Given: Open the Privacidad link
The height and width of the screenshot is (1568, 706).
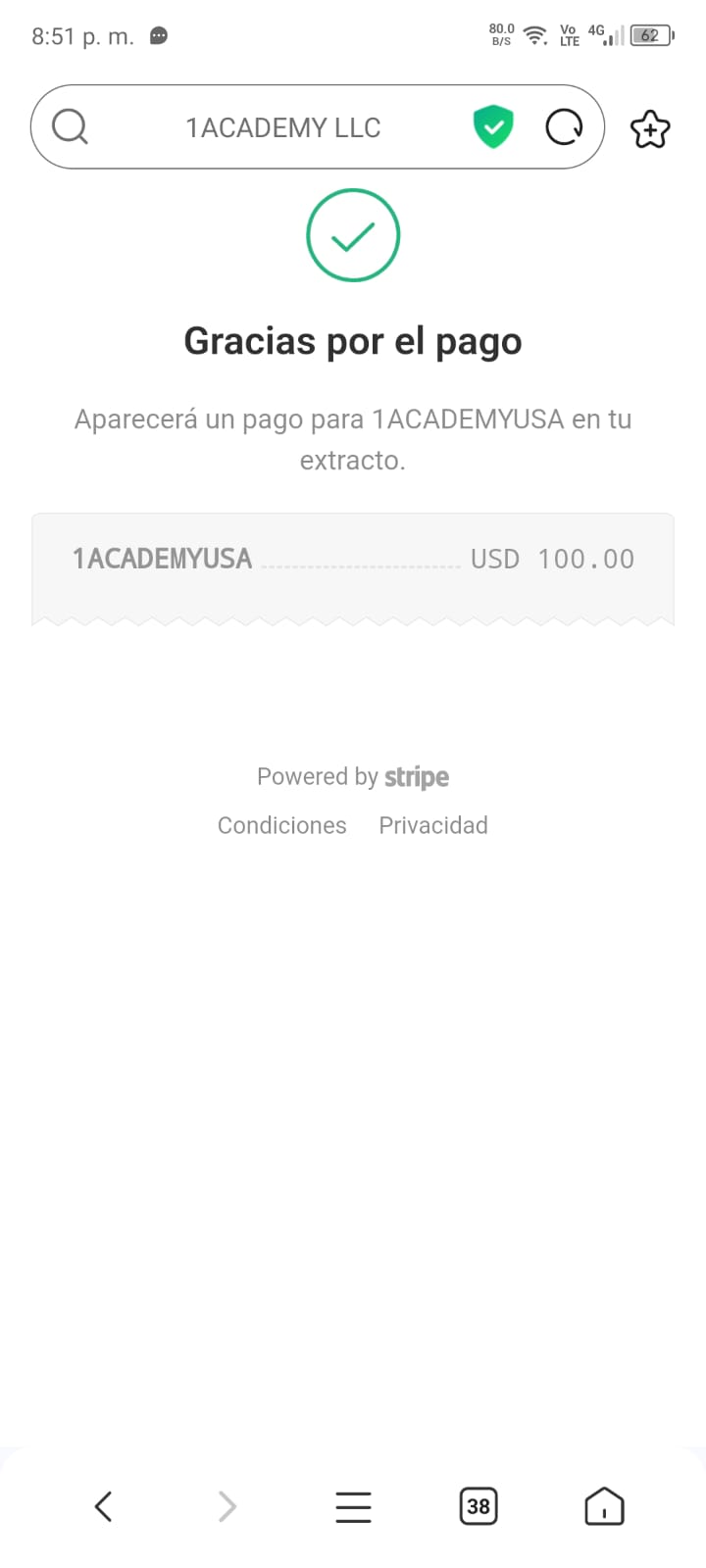Looking at the screenshot, I should (433, 825).
